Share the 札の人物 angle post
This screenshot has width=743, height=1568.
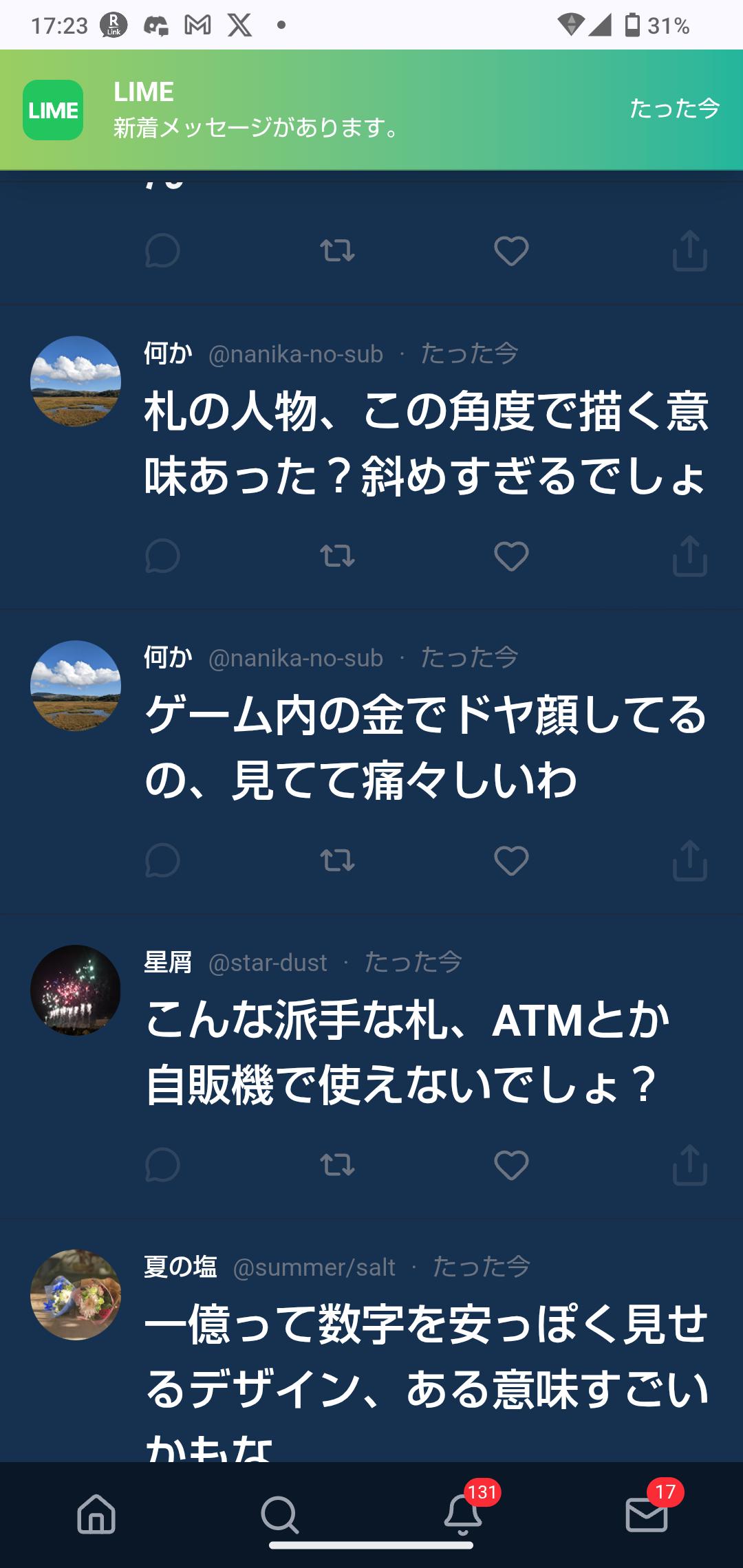point(689,556)
